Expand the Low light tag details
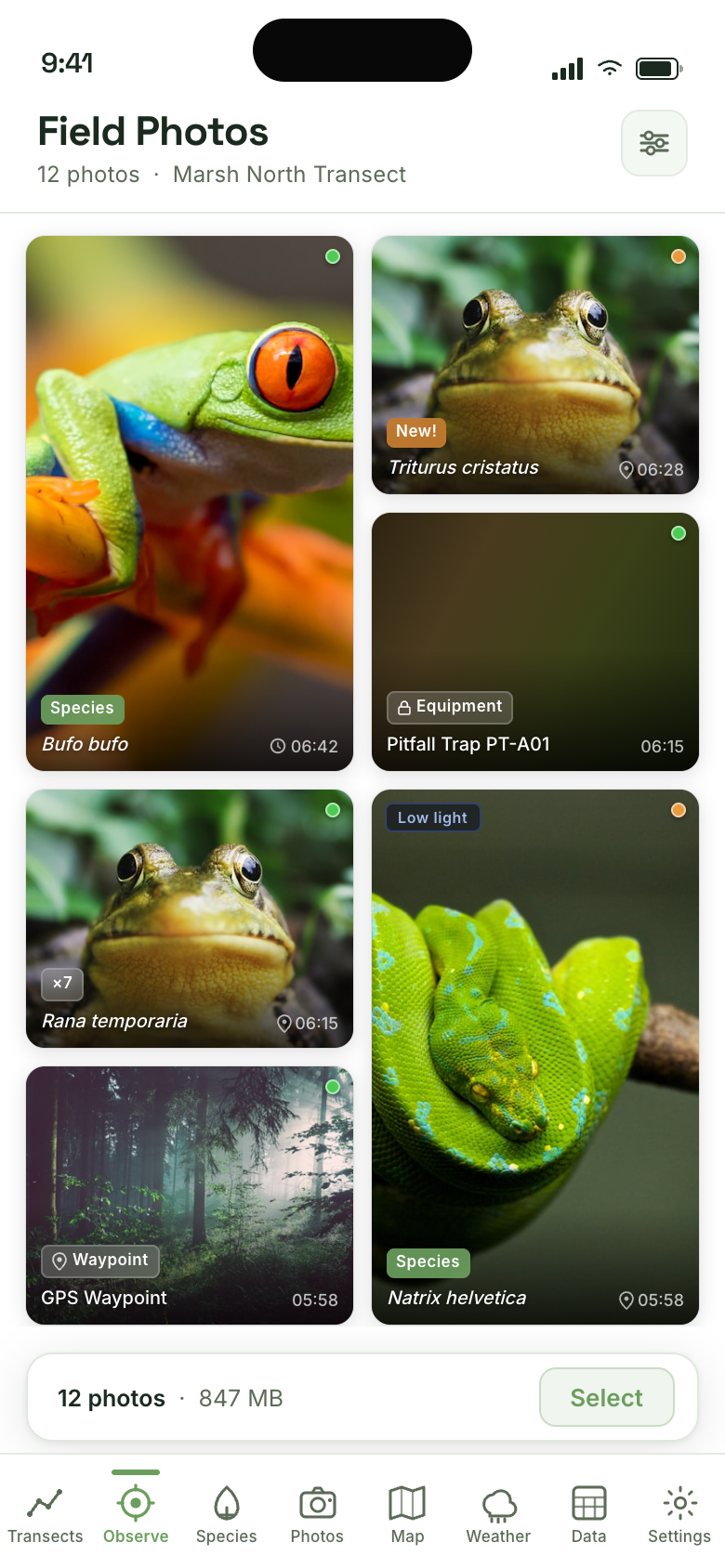725x1568 pixels. (432, 817)
